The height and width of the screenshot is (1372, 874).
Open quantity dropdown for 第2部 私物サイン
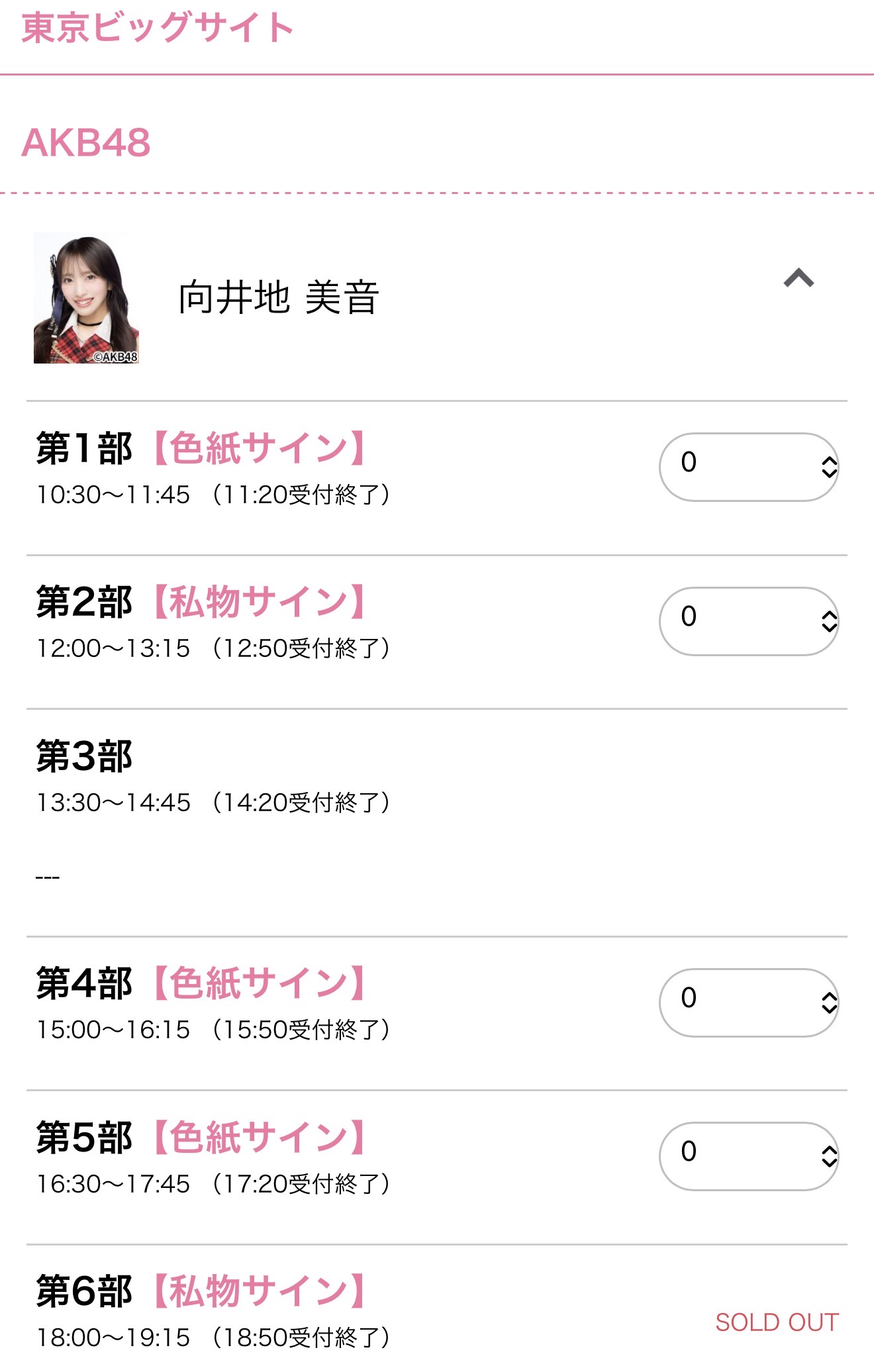(x=749, y=621)
